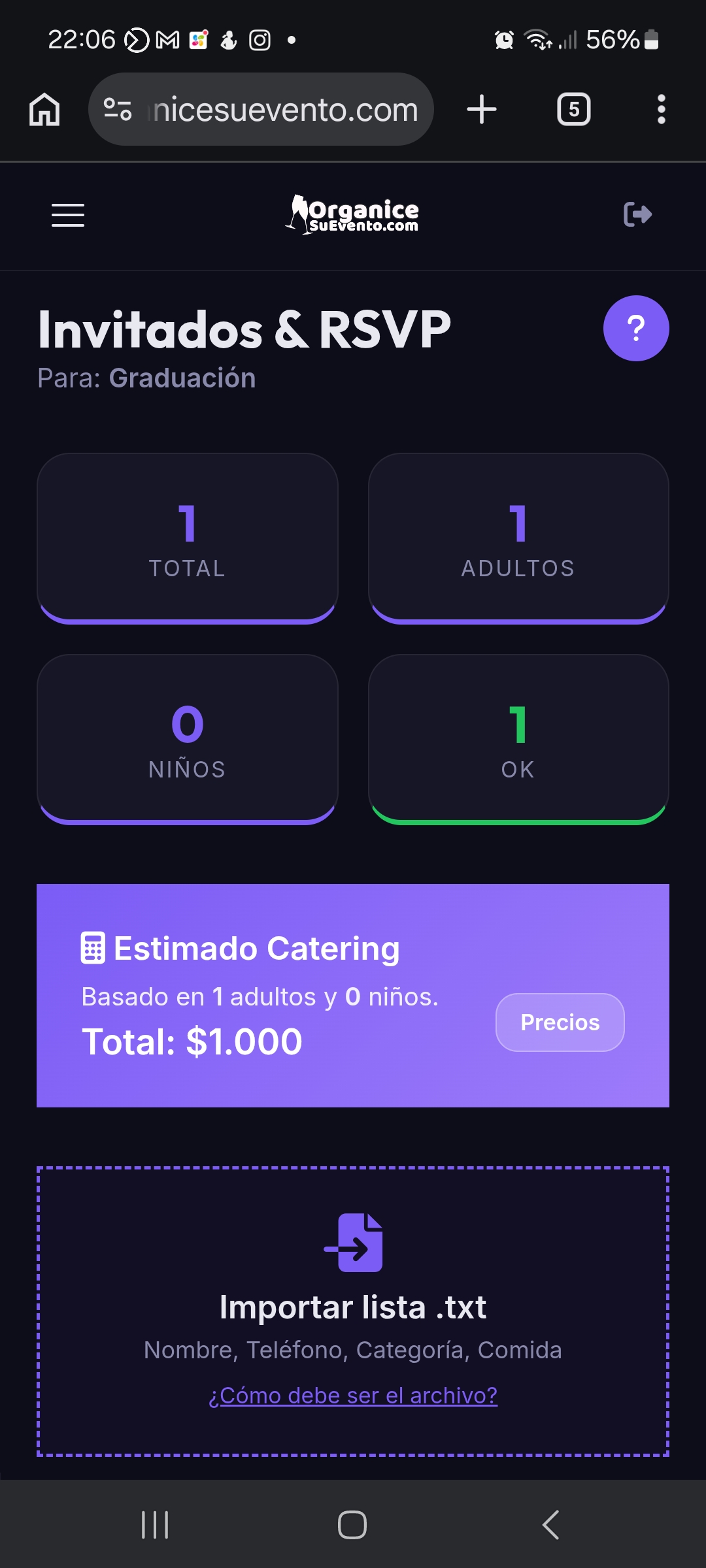Open the link ¿Cómo debe ser el archivo?
The width and height of the screenshot is (706, 1568).
point(353,1395)
